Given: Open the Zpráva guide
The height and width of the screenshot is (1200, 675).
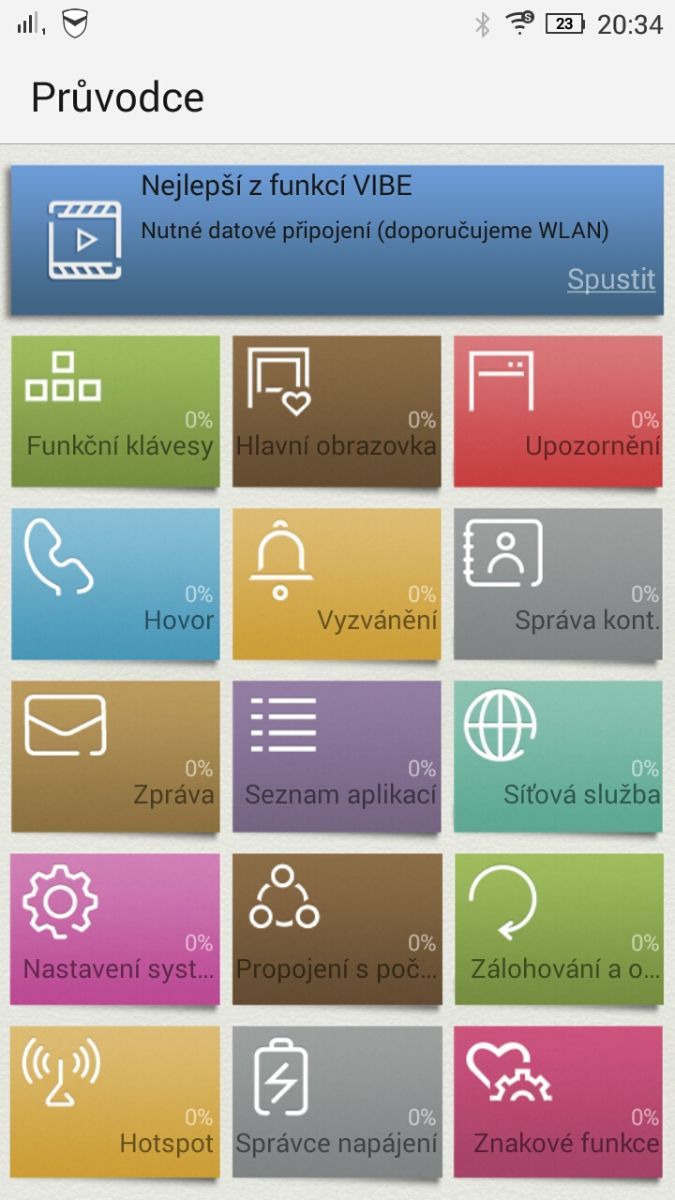Looking at the screenshot, I should click(x=116, y=757).
